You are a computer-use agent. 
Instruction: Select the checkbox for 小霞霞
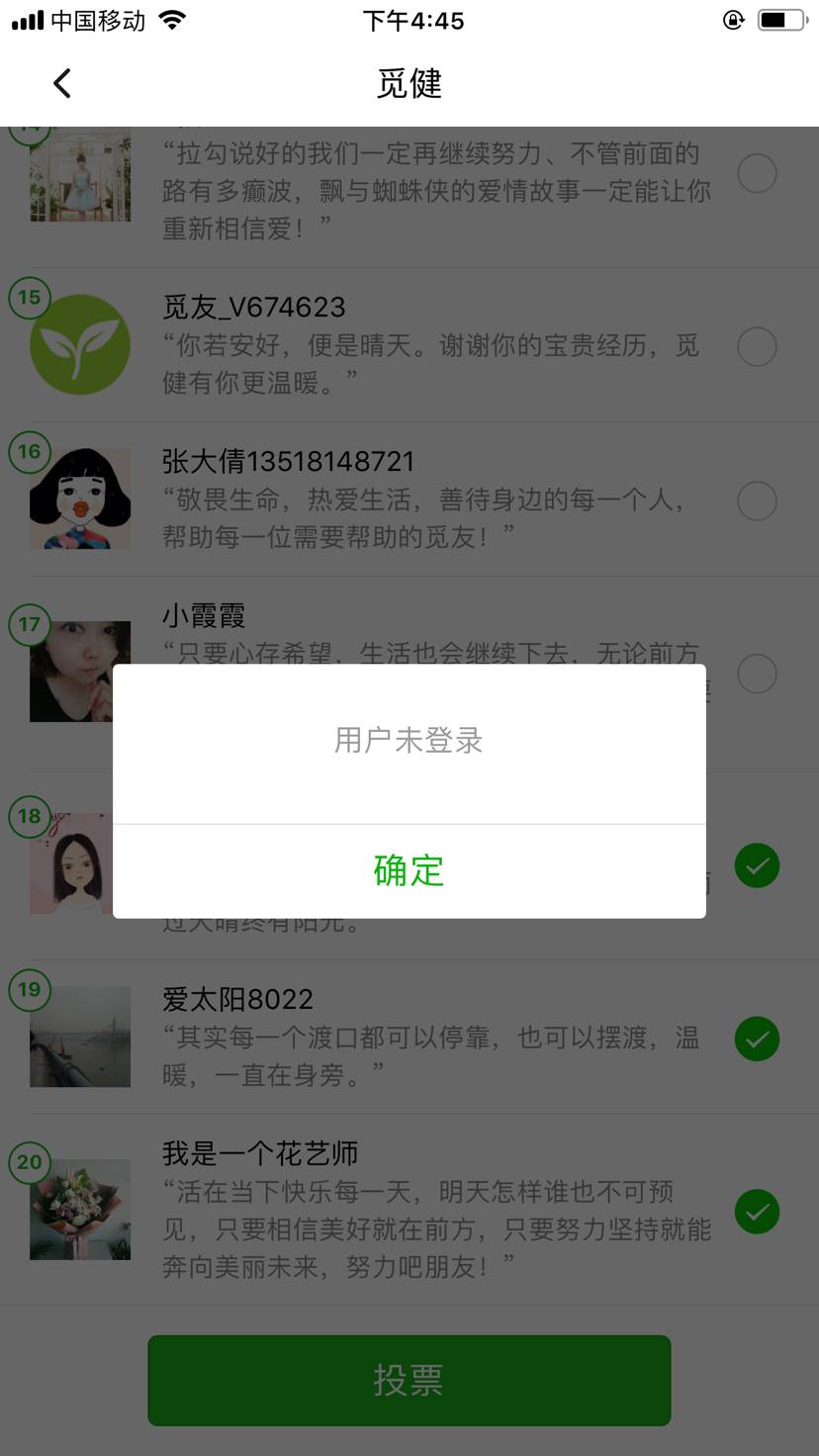757,674
